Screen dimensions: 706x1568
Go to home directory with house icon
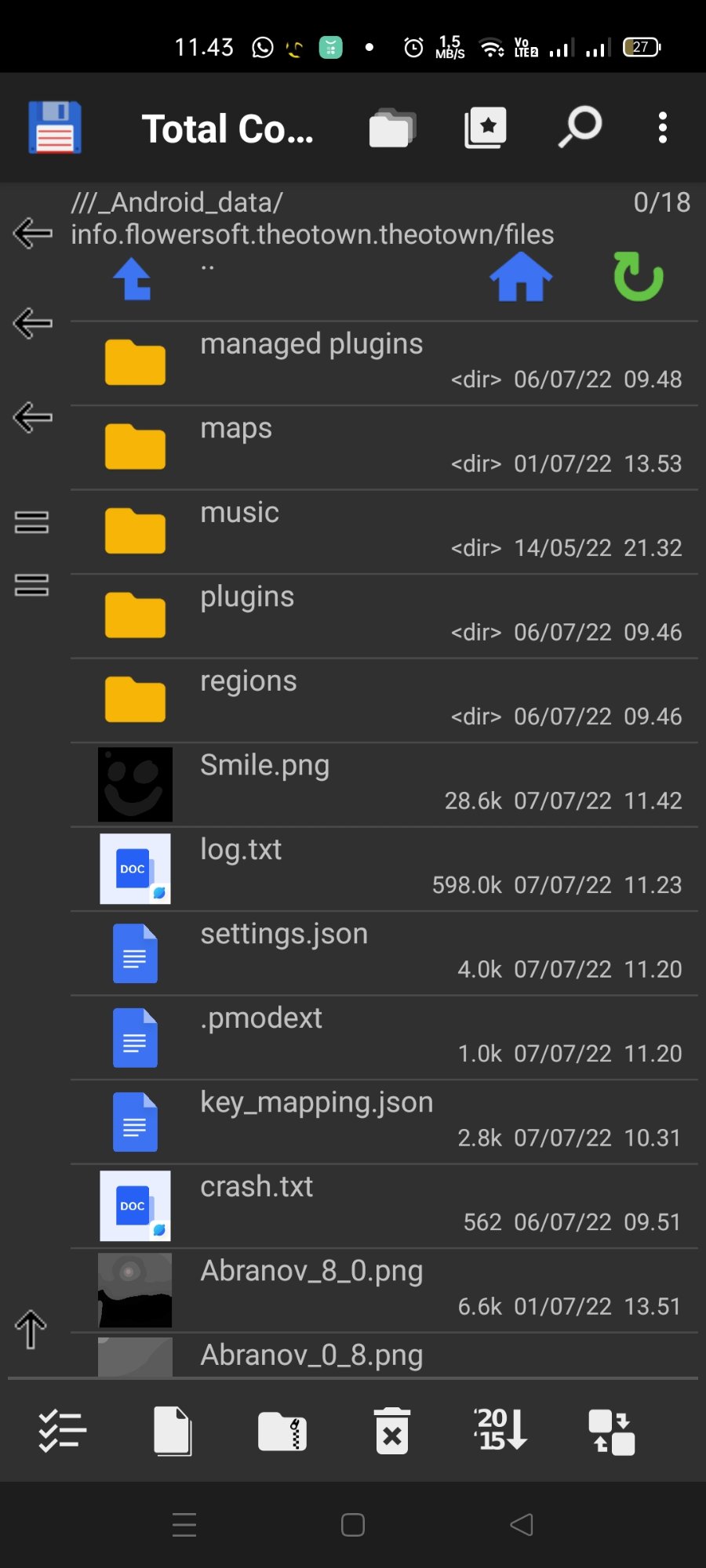click(521, 277)
